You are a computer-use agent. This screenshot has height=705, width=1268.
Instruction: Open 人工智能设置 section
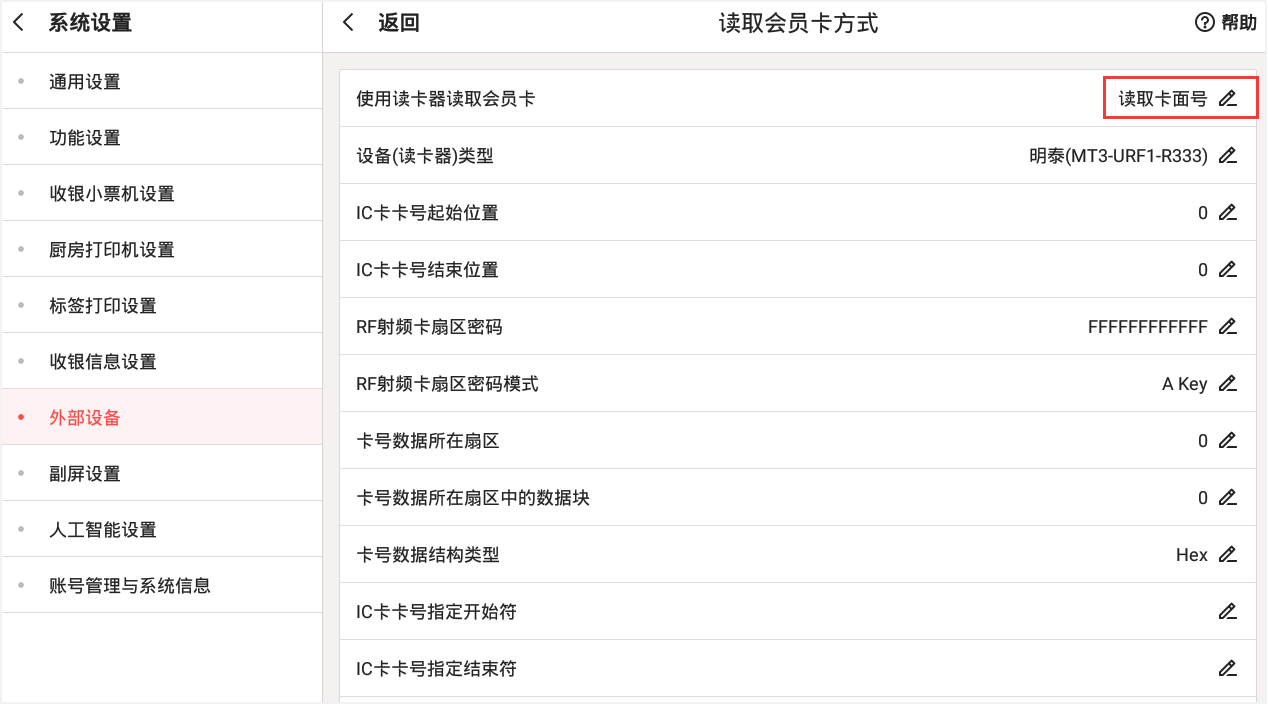tap(103, 530)
